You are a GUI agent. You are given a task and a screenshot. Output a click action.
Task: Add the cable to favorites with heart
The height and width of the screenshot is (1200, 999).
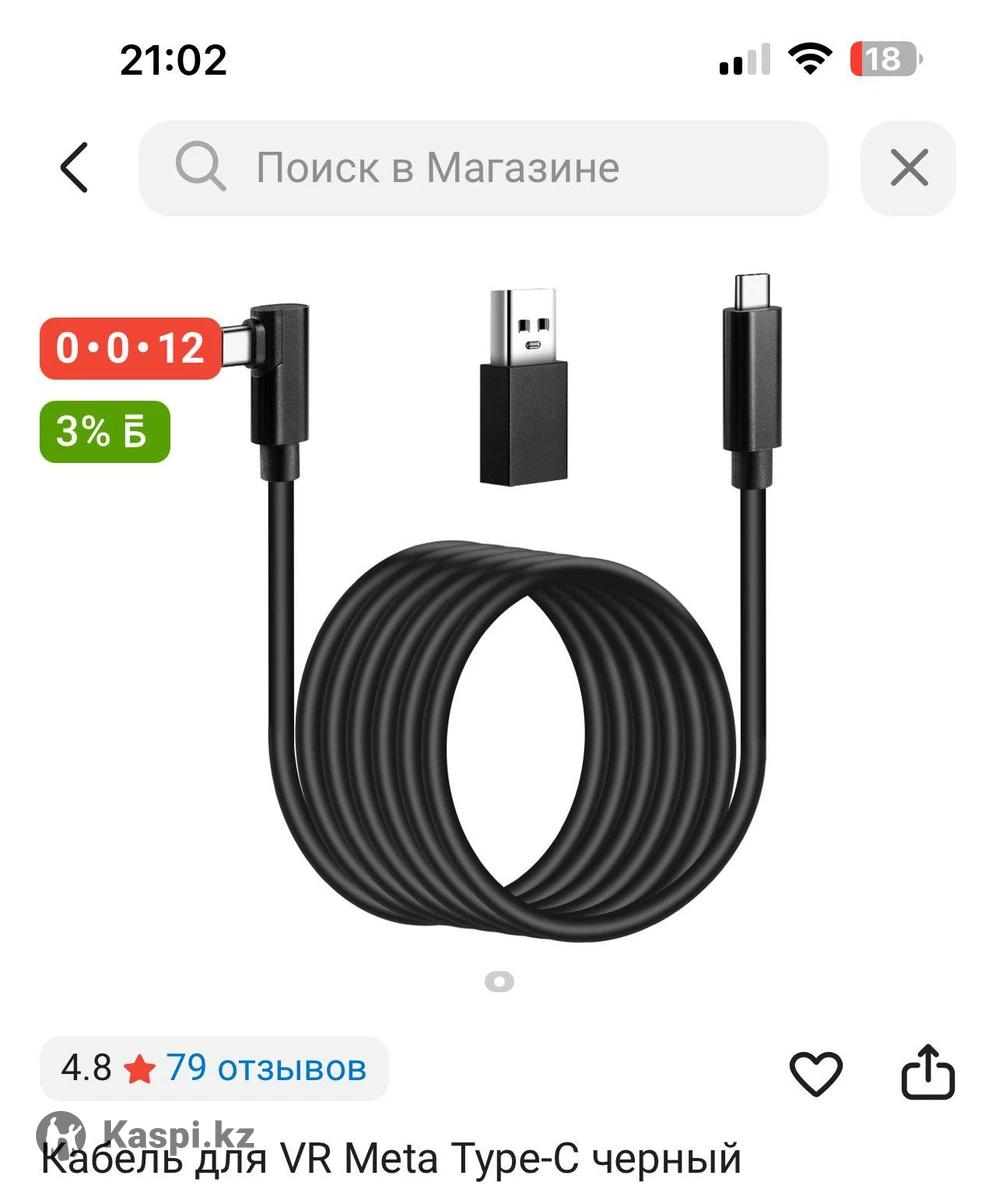816,1074
